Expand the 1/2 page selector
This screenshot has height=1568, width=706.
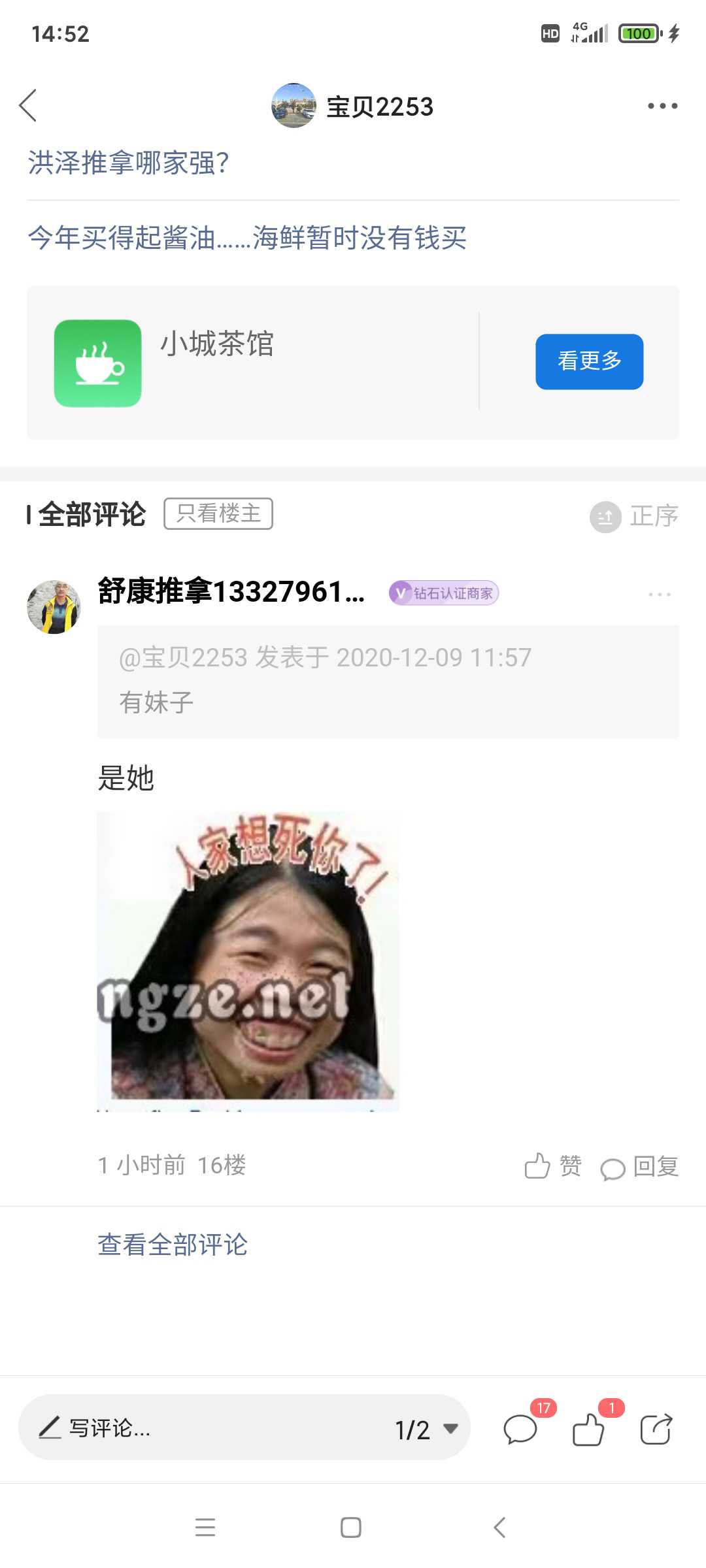(426, 1429)
